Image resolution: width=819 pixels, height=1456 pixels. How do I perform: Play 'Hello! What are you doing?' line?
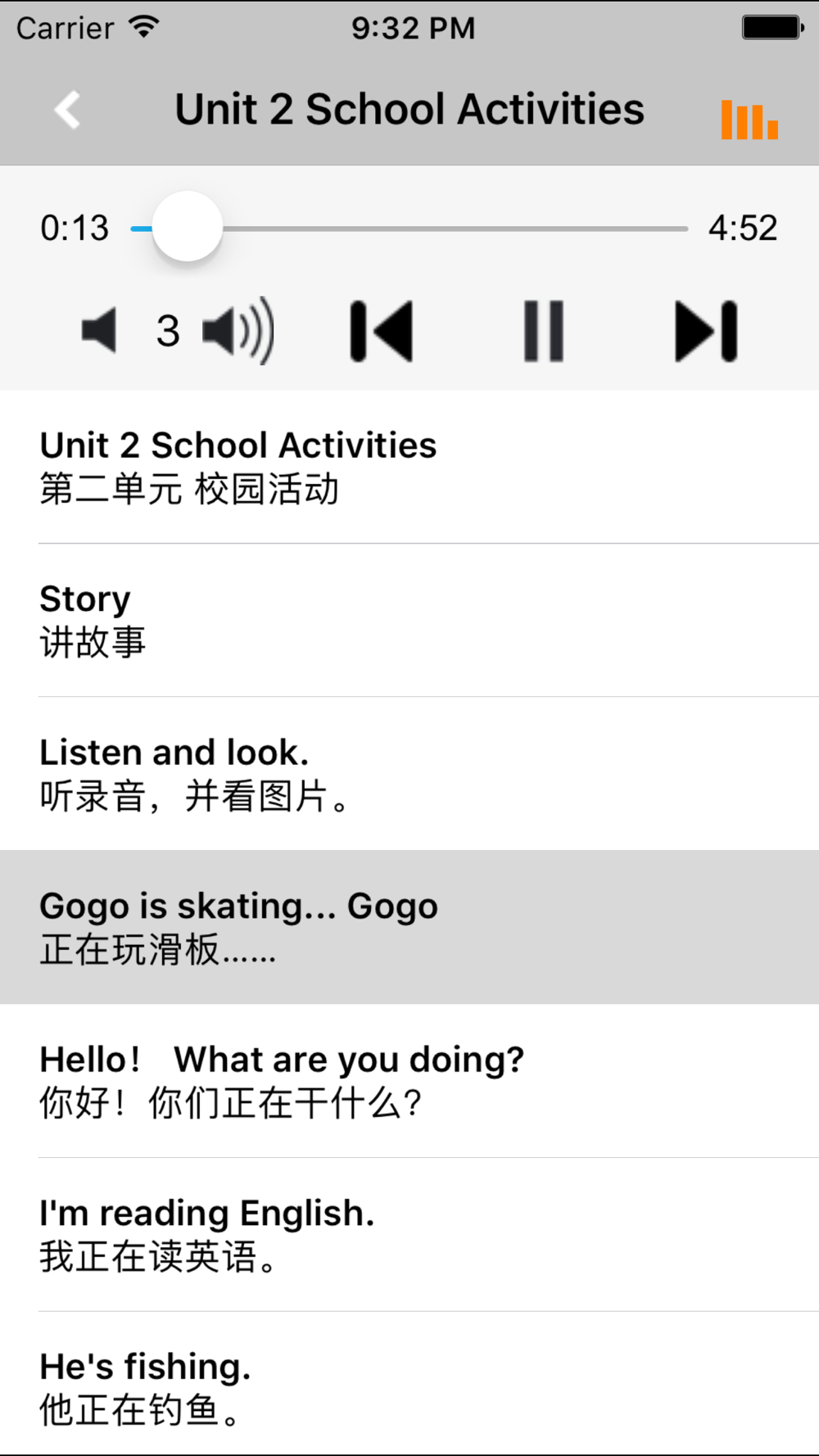pyautogui.click(x=409, y=1081)
